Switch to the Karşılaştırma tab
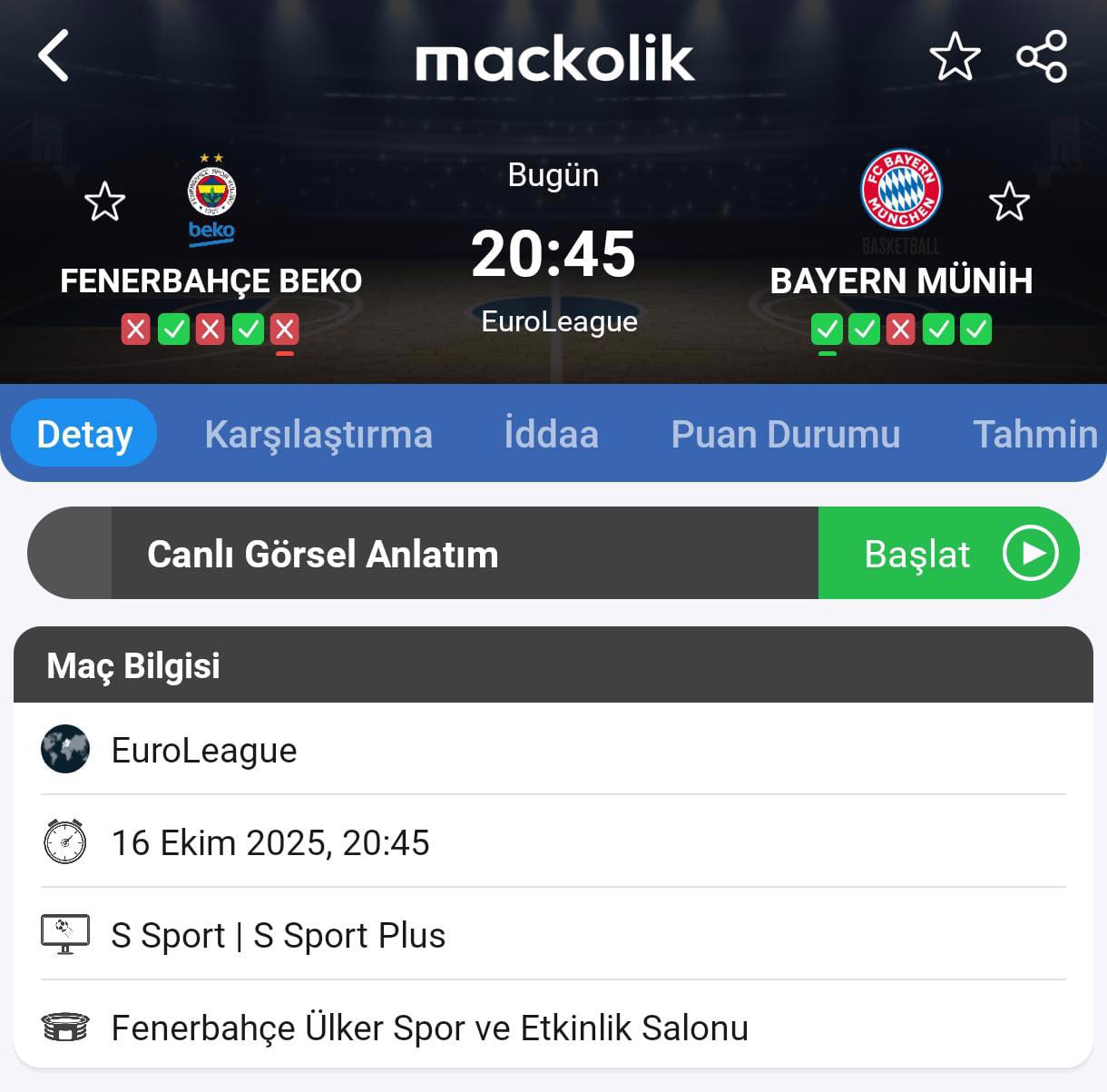 tap(318, 434)
